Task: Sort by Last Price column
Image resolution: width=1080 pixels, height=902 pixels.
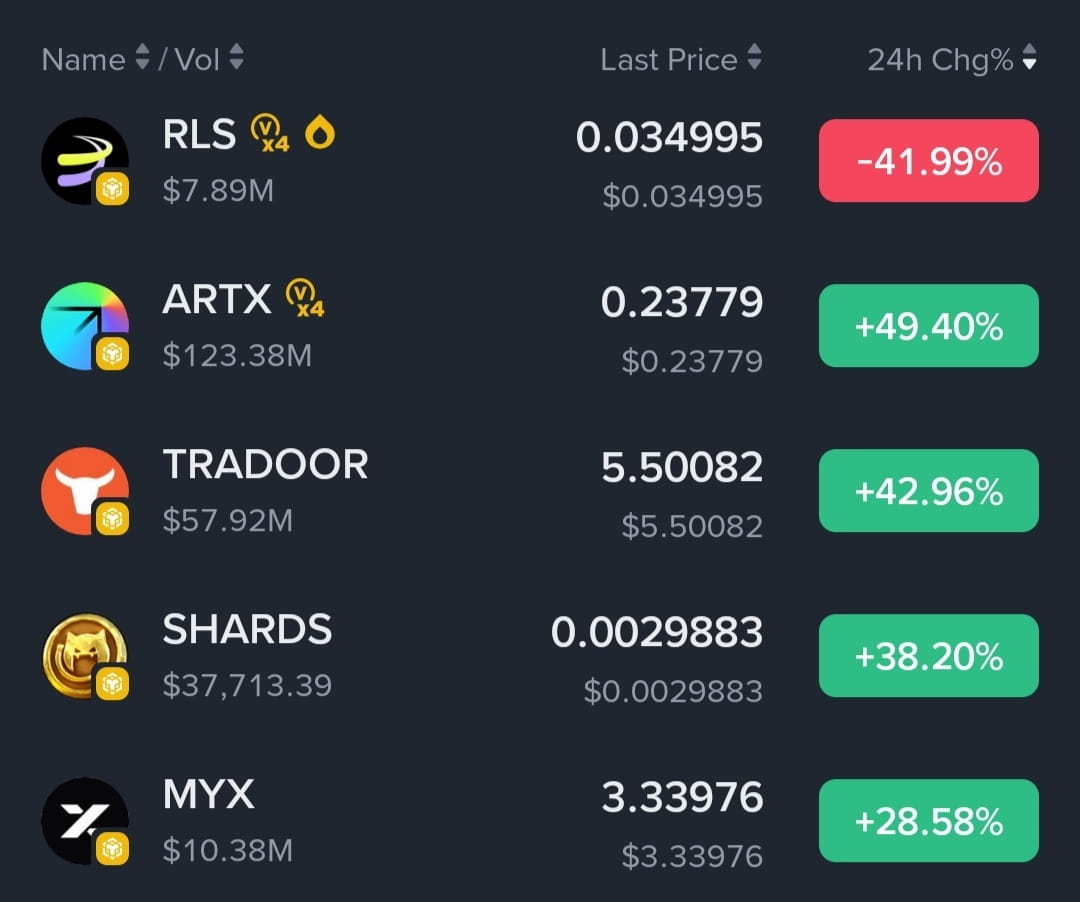Action: pos(680,60)
